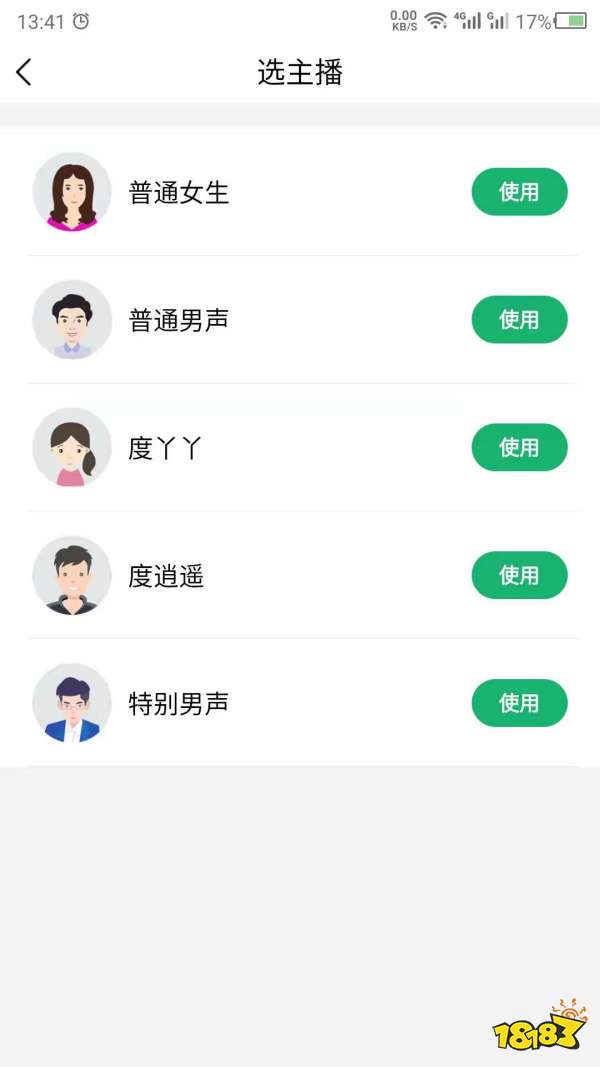Use the 普通女生 voice
Screen dimensions: 600x1067
point(519,192)
